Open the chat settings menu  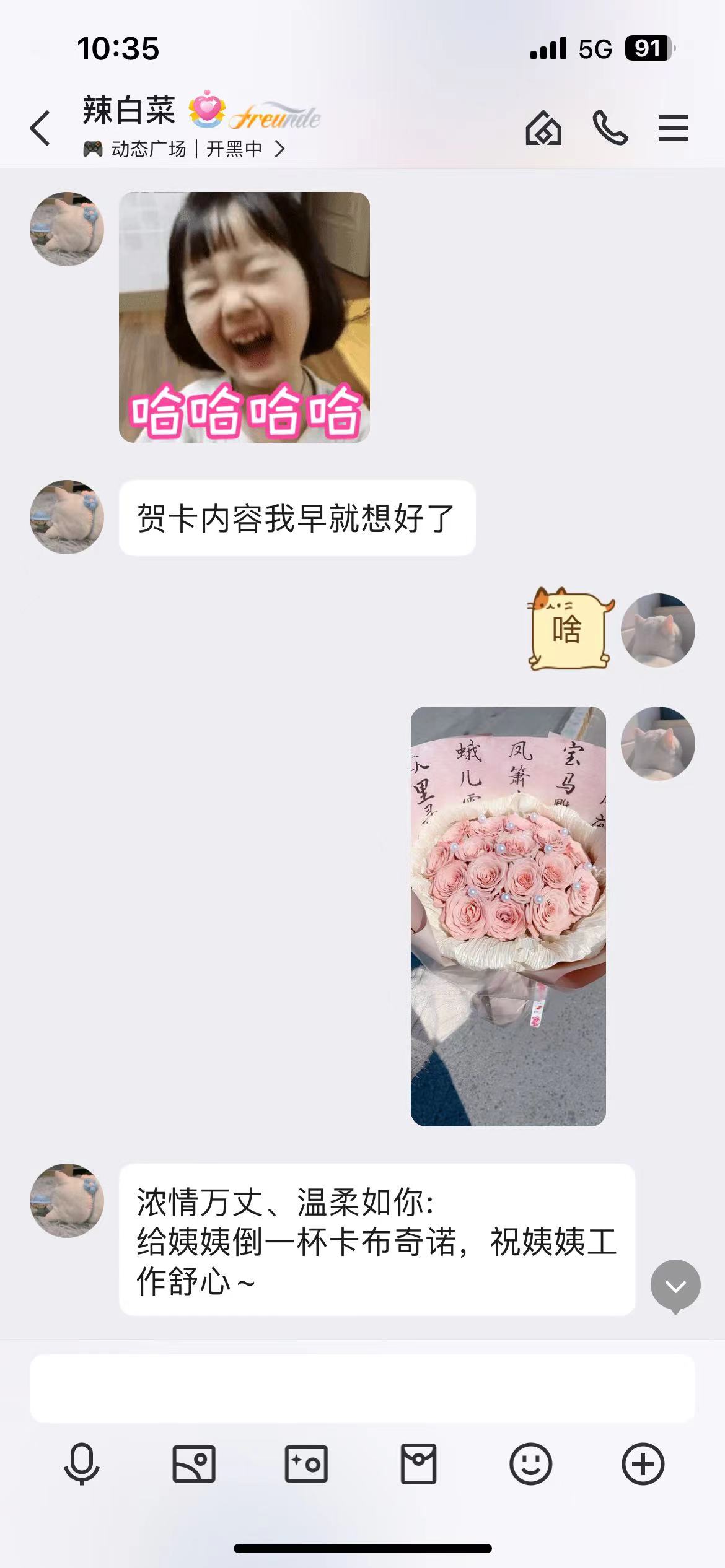coord(673,129)
